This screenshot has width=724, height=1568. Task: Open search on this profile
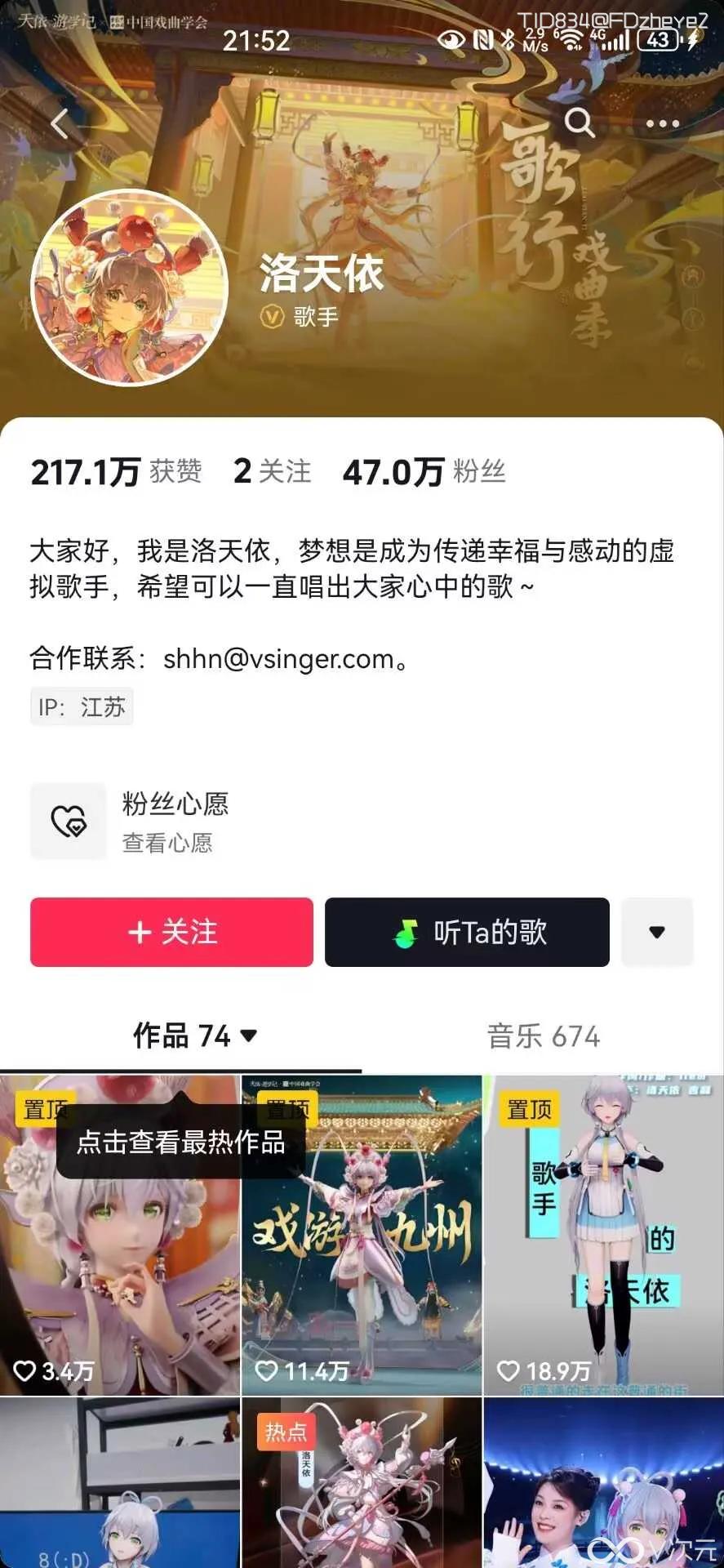pyautogui.click(x=580, y=123)
